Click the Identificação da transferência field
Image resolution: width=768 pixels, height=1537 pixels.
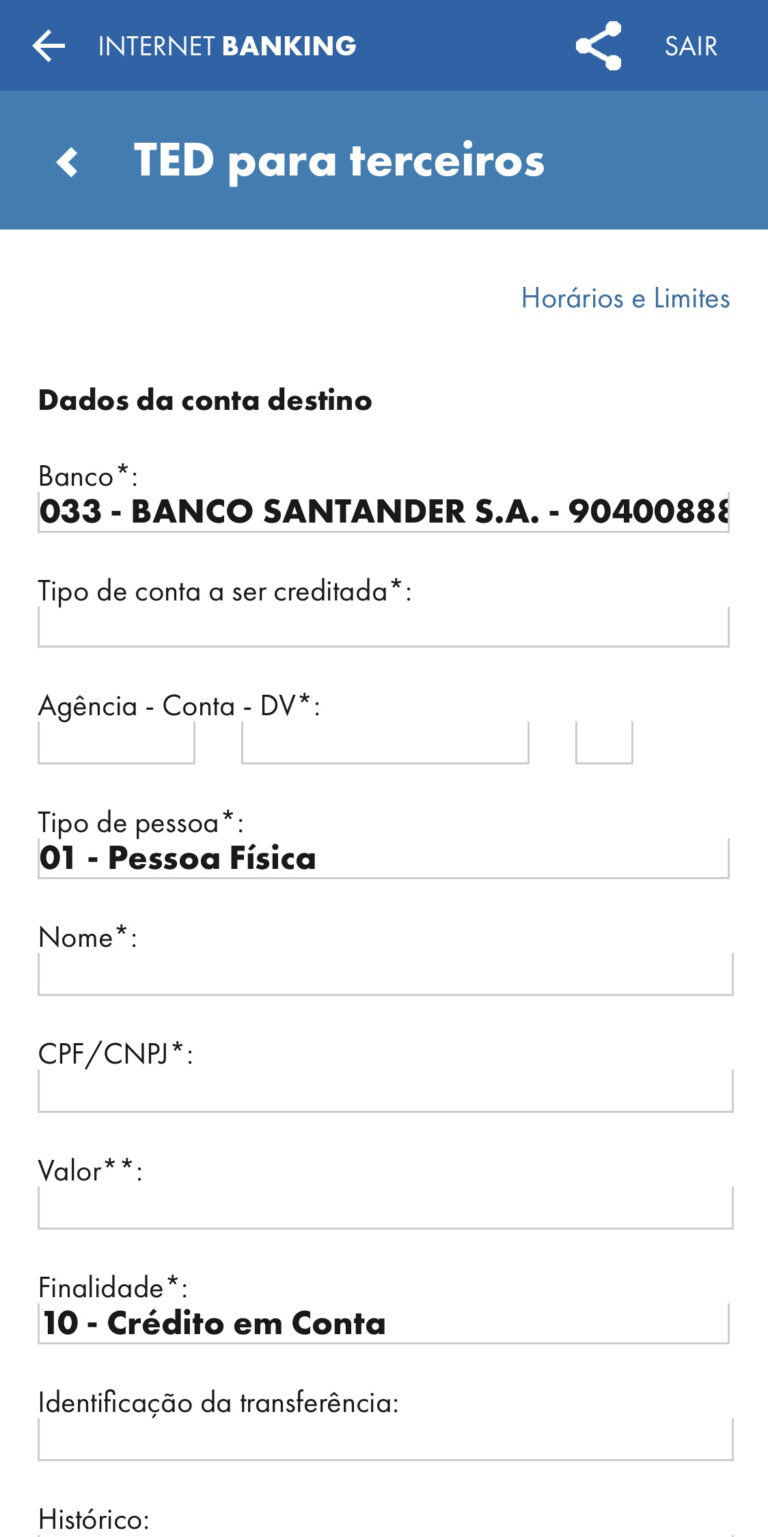pos(384,1438)
